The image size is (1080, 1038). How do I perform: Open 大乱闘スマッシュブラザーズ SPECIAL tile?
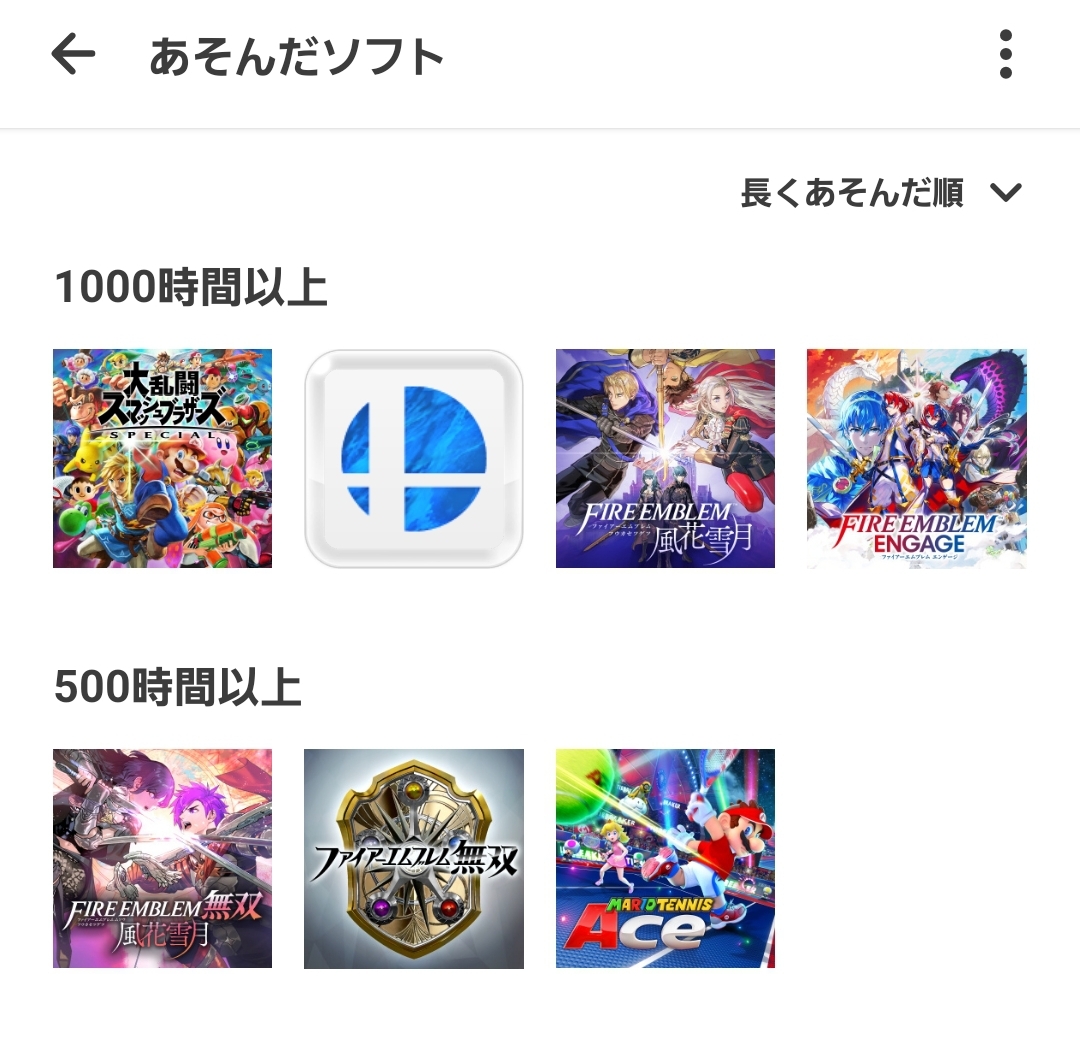[162, 458]
